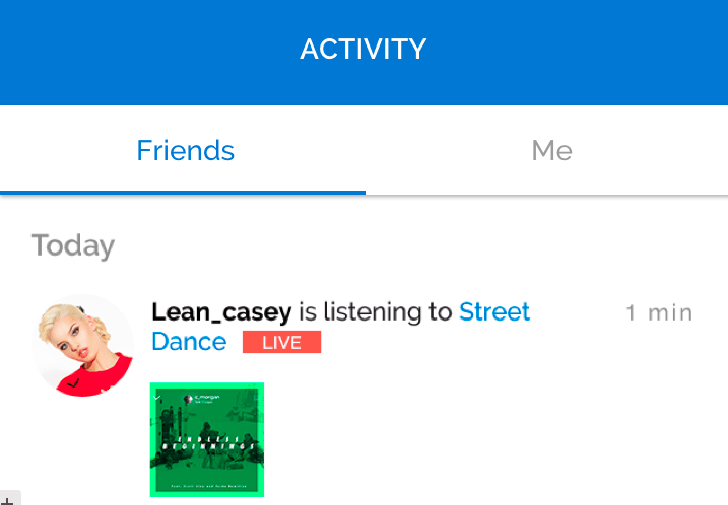This screenshot has height=505, width=728.
Task: Switch to the Me tab
Action: (551, 151)
